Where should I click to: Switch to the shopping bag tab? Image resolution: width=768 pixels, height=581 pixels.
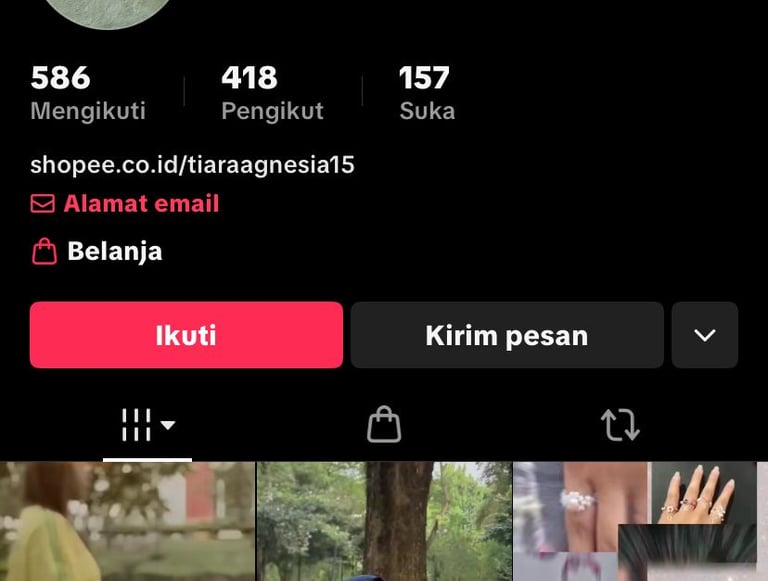tap(384, 425)
